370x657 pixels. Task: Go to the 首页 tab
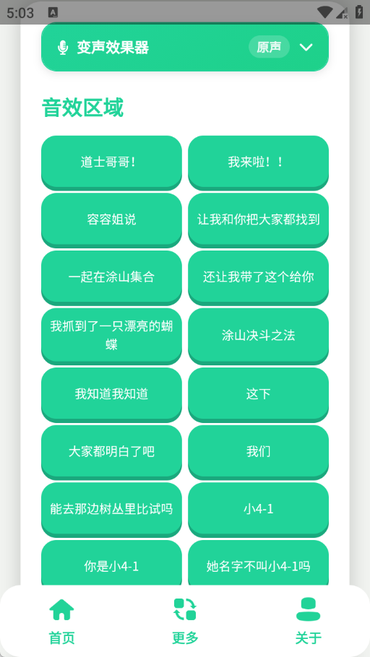(62, 621)
